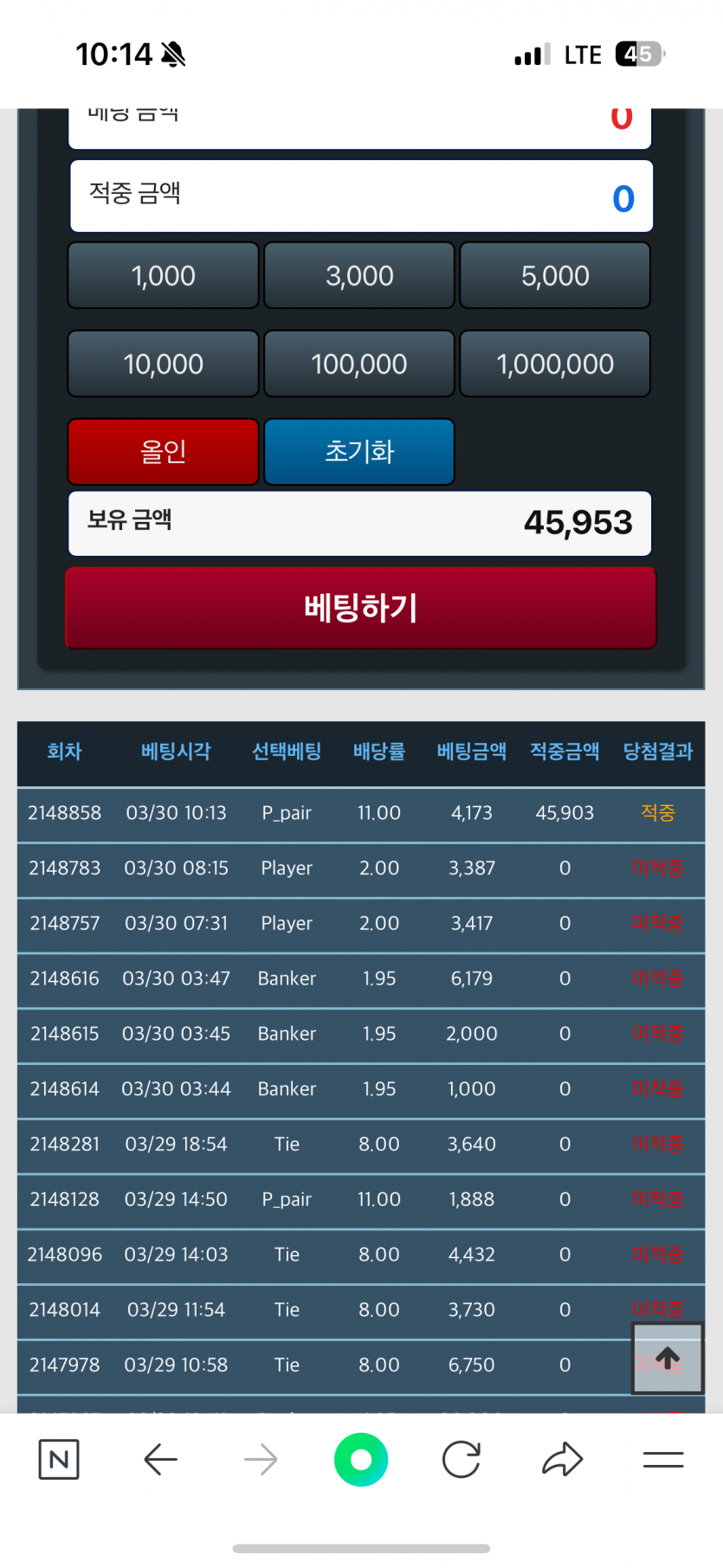
Task: Choose the 10,000 amount button
Action: point(163,365)
